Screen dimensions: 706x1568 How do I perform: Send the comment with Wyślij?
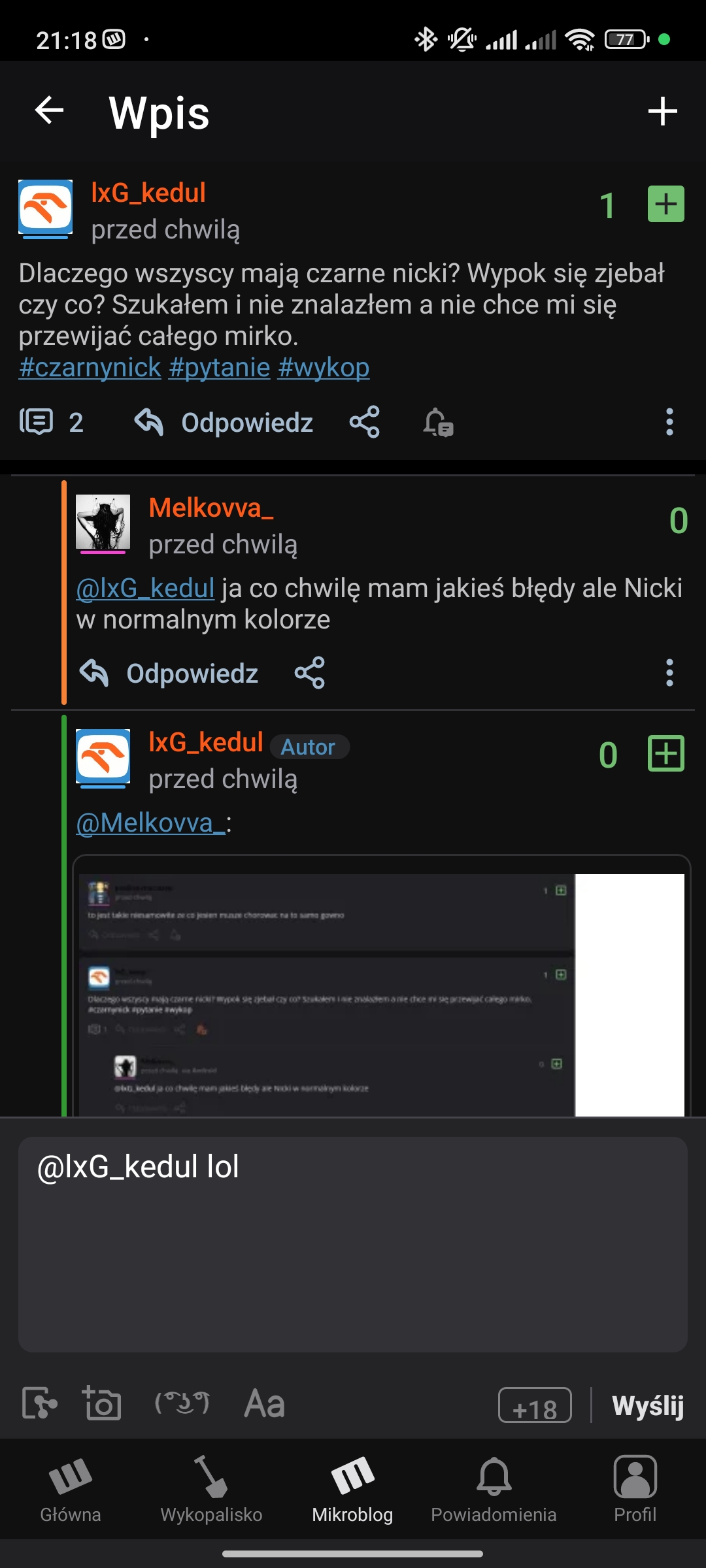coord(647,1405)
